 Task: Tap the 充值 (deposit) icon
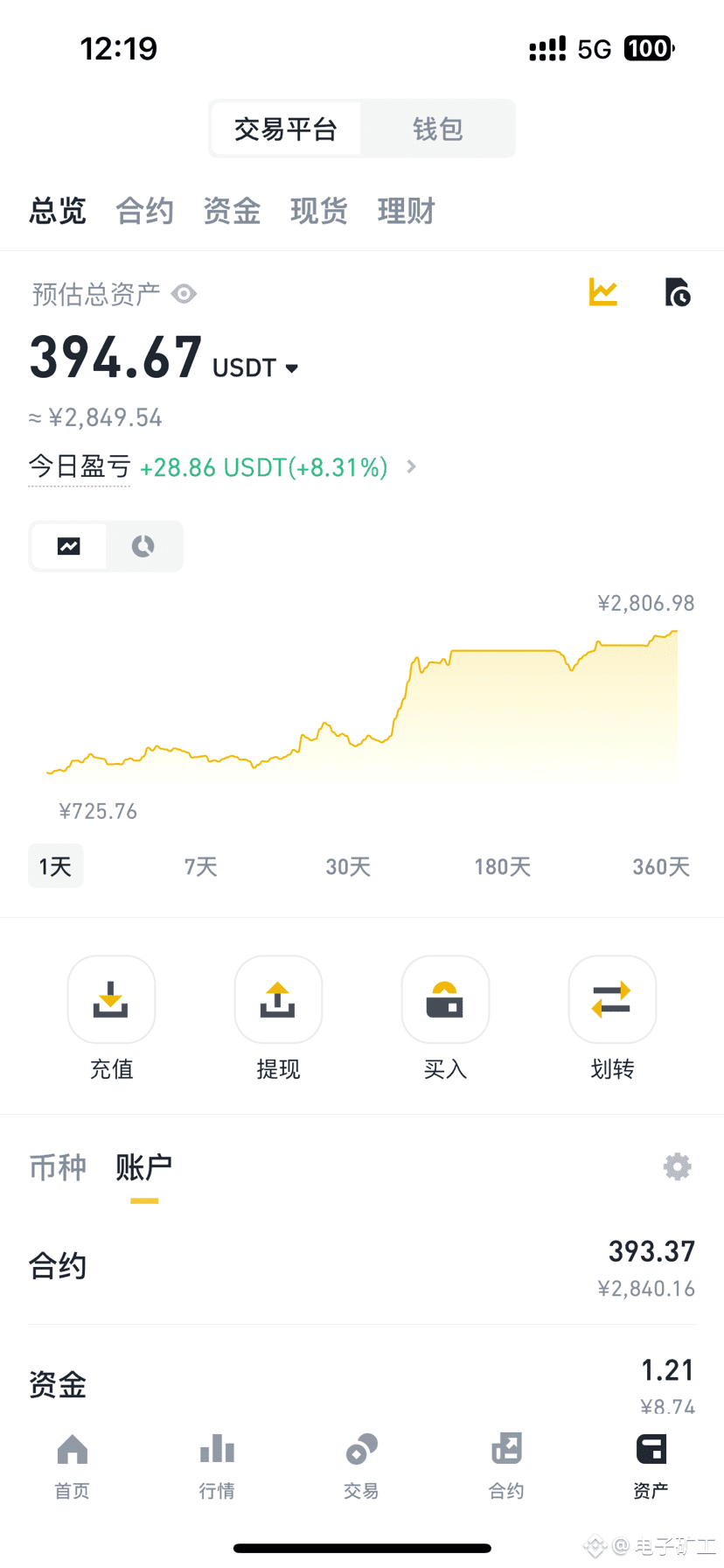[111, 999]
